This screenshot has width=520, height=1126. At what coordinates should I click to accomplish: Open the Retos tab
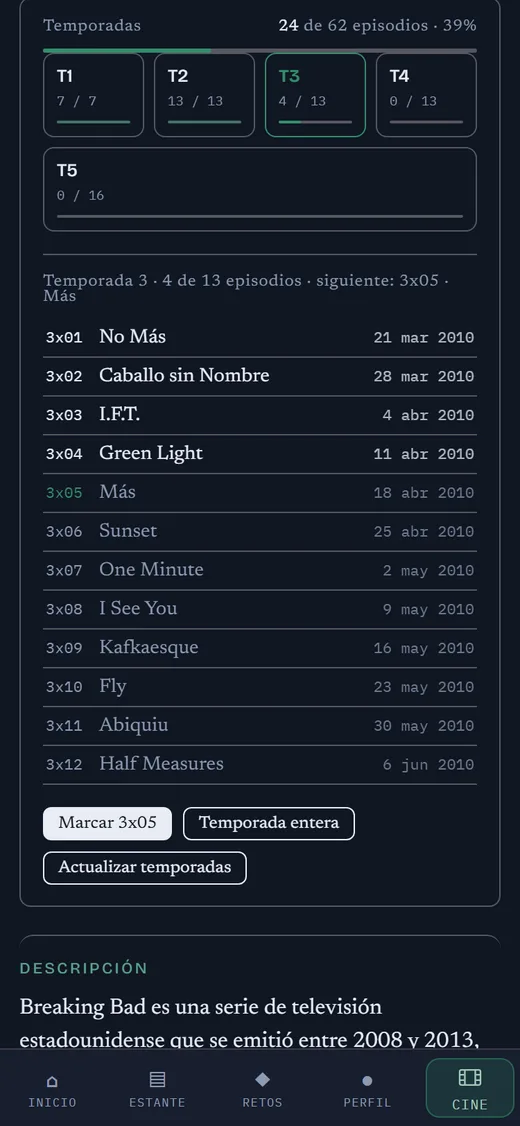coord(262,1090)
